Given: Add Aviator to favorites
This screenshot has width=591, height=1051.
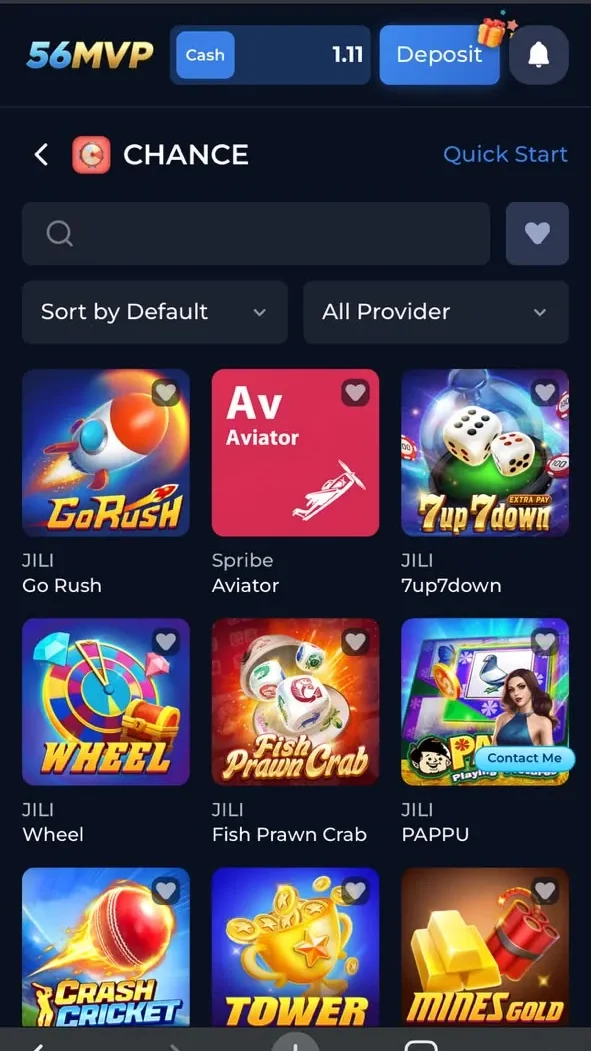Looking at the screenshot, I should point(355,392).
